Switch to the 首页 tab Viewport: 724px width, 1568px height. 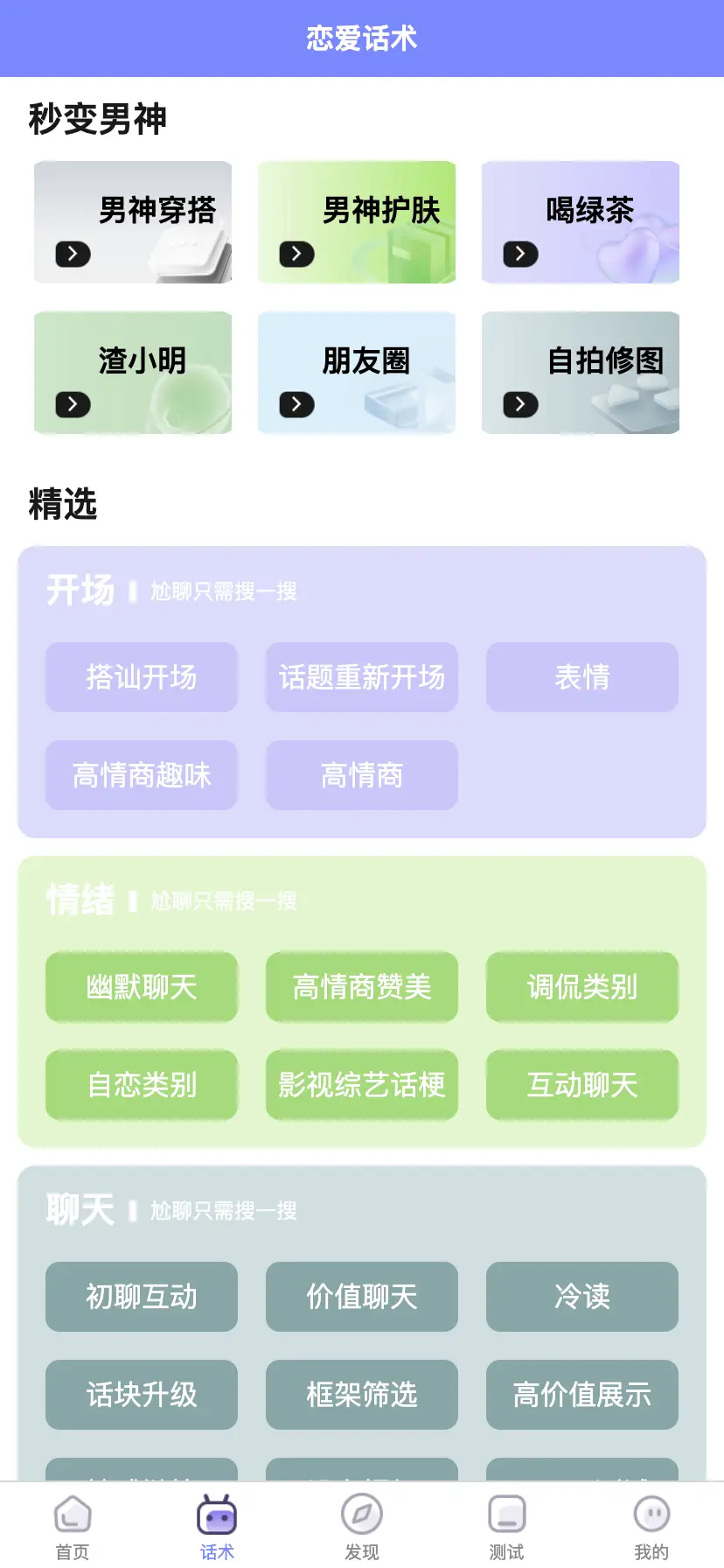(73, 1527)
